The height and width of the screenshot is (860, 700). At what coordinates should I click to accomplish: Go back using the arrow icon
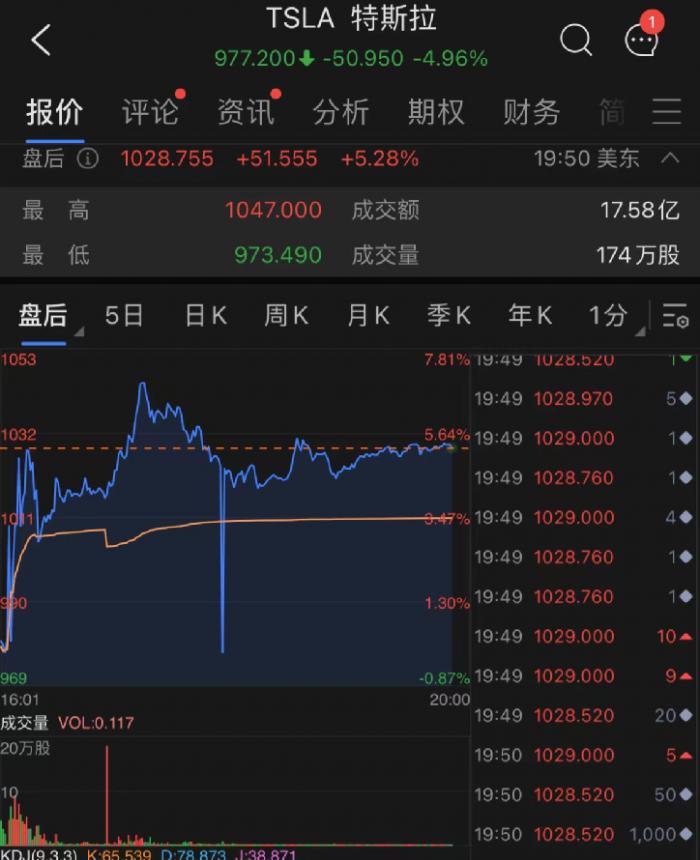(x=40, y=41)
